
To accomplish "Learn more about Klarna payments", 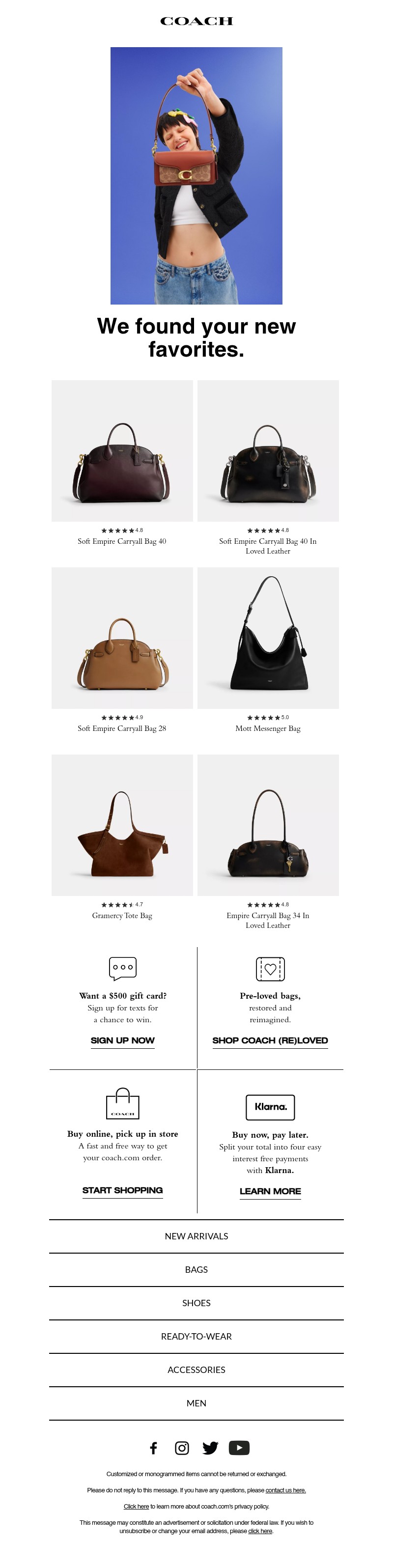I will coord(270,1191).
